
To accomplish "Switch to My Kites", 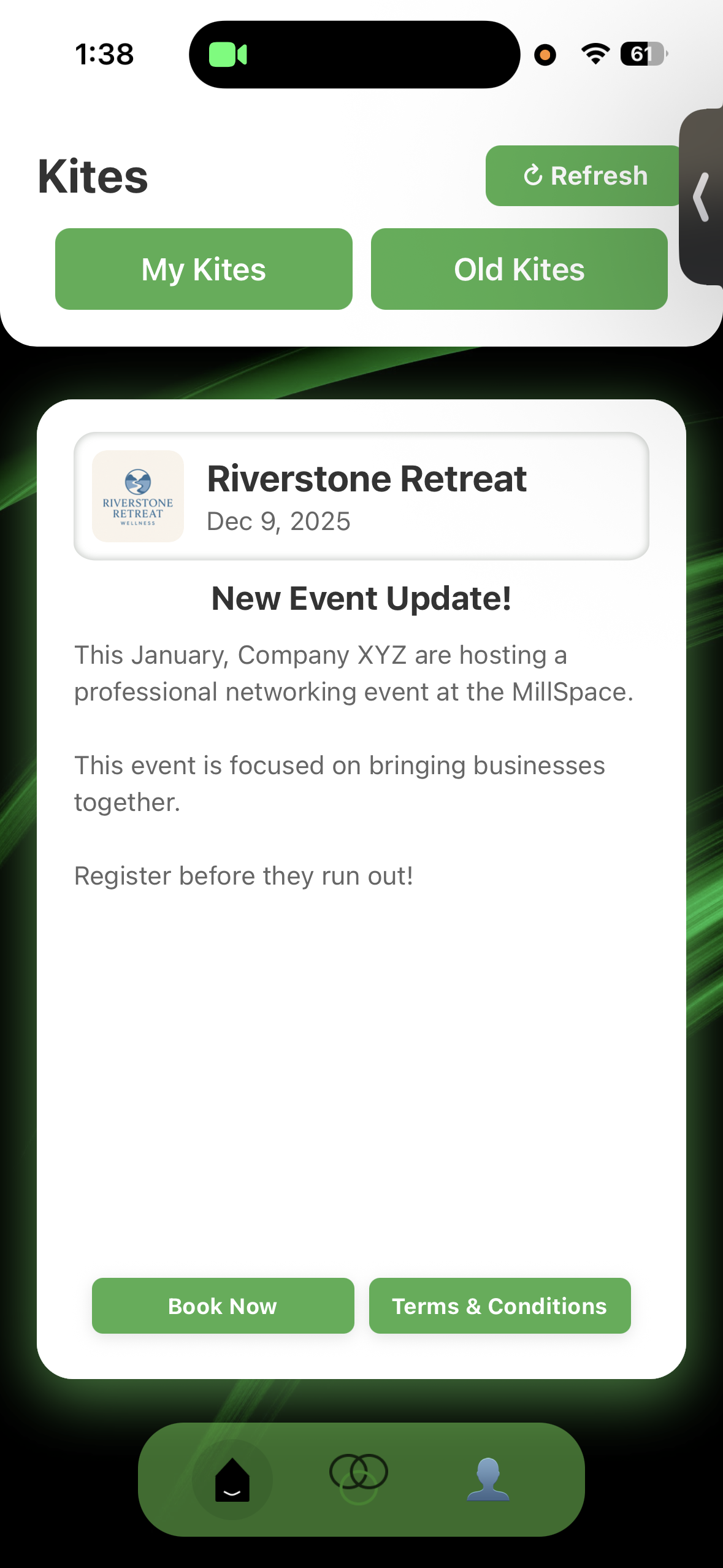I will [204, 269].
